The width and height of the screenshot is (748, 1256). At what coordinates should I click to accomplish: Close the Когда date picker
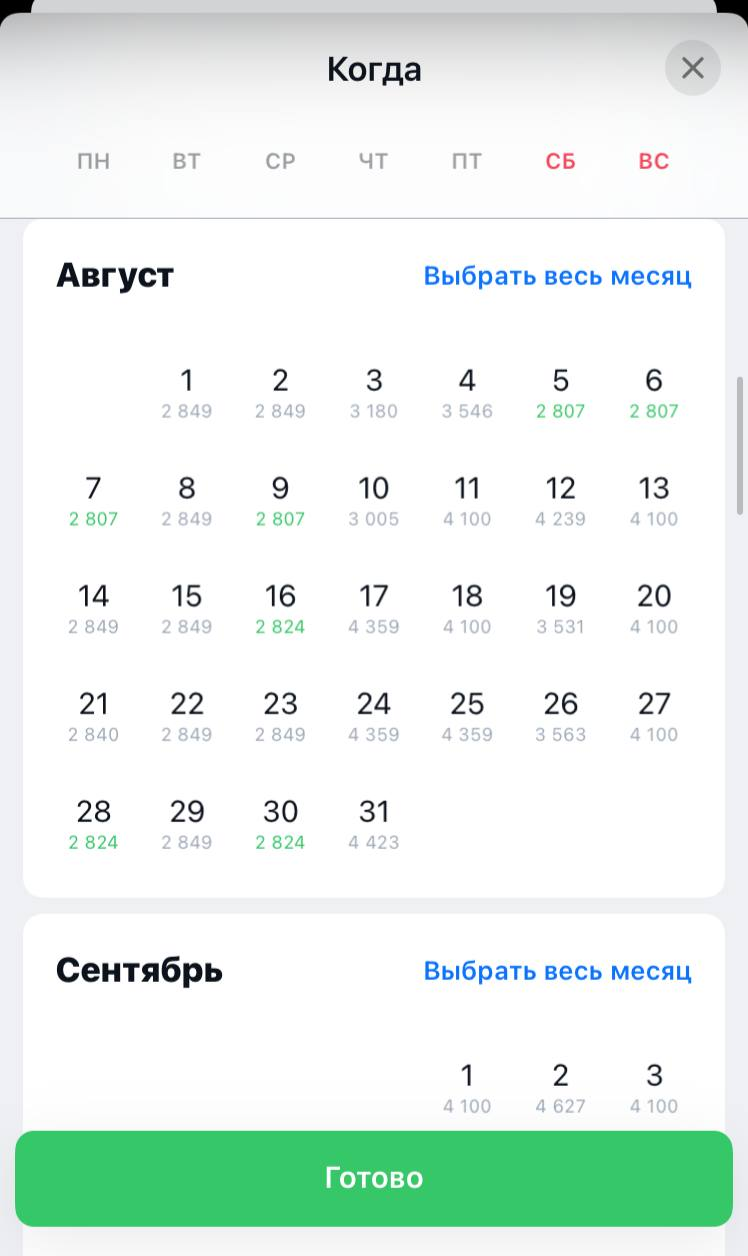coord(692,68)
